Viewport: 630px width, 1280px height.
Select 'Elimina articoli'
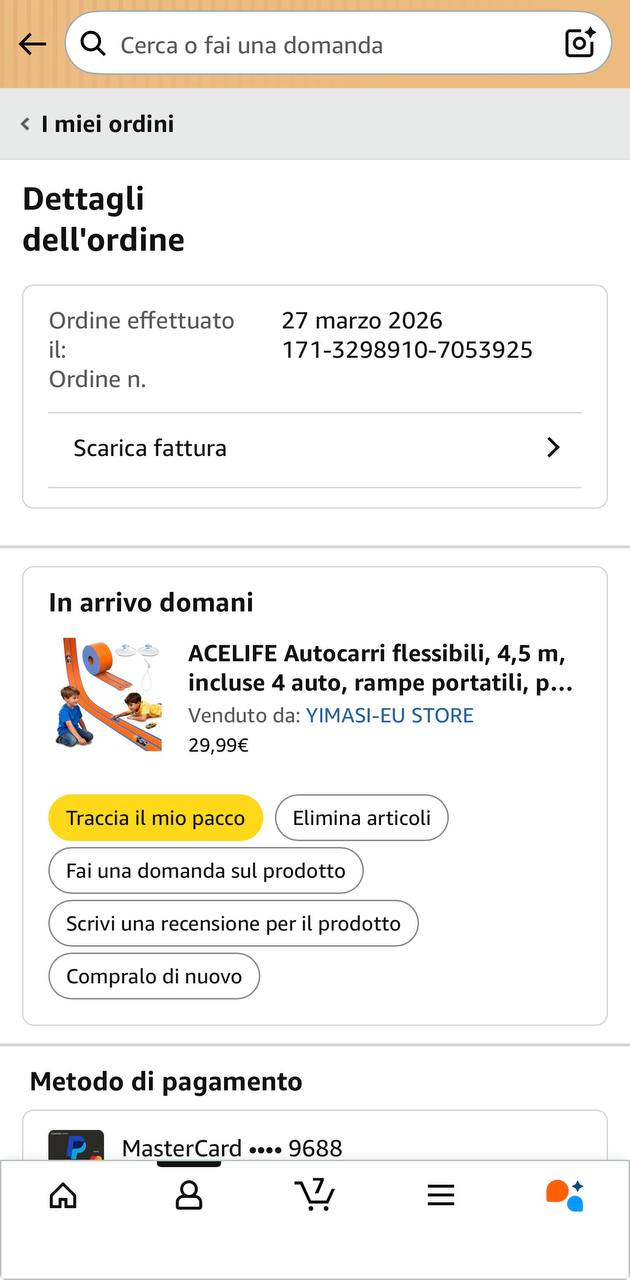[361, 818]
